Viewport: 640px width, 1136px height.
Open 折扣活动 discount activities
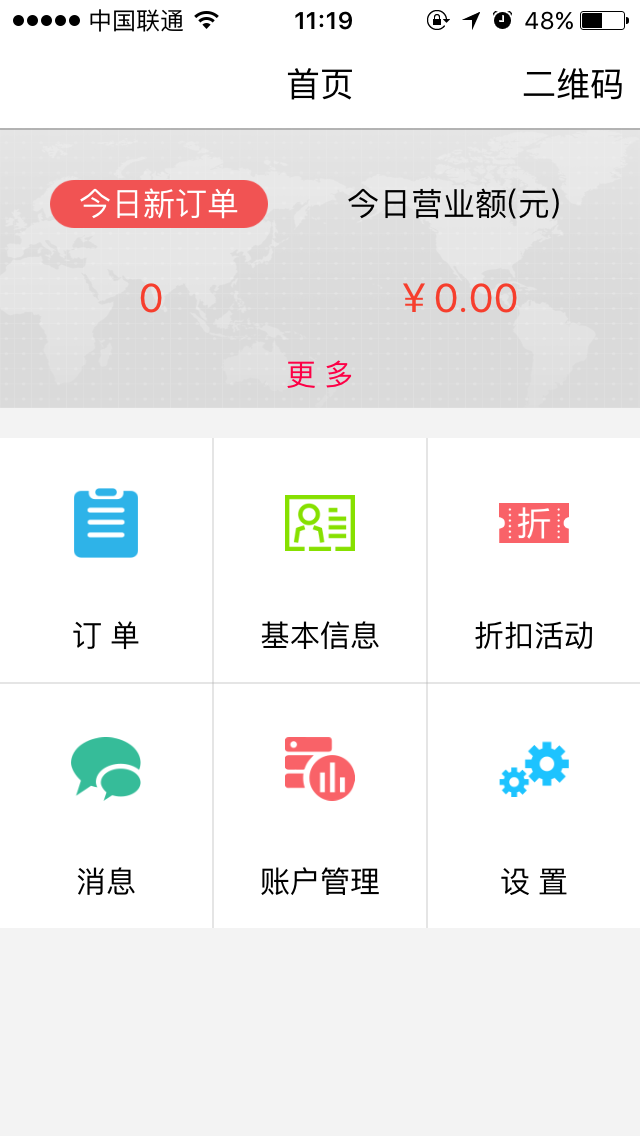point(534,559)
